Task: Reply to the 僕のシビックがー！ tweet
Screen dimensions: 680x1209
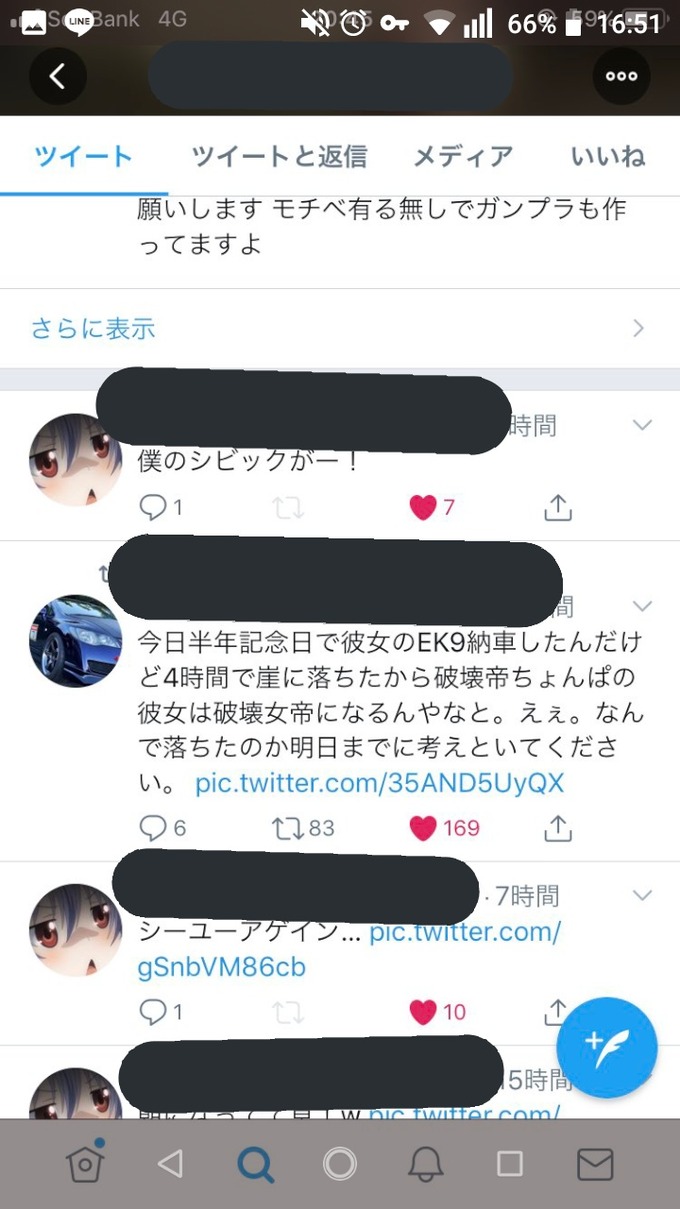Action: coord(152,508)
